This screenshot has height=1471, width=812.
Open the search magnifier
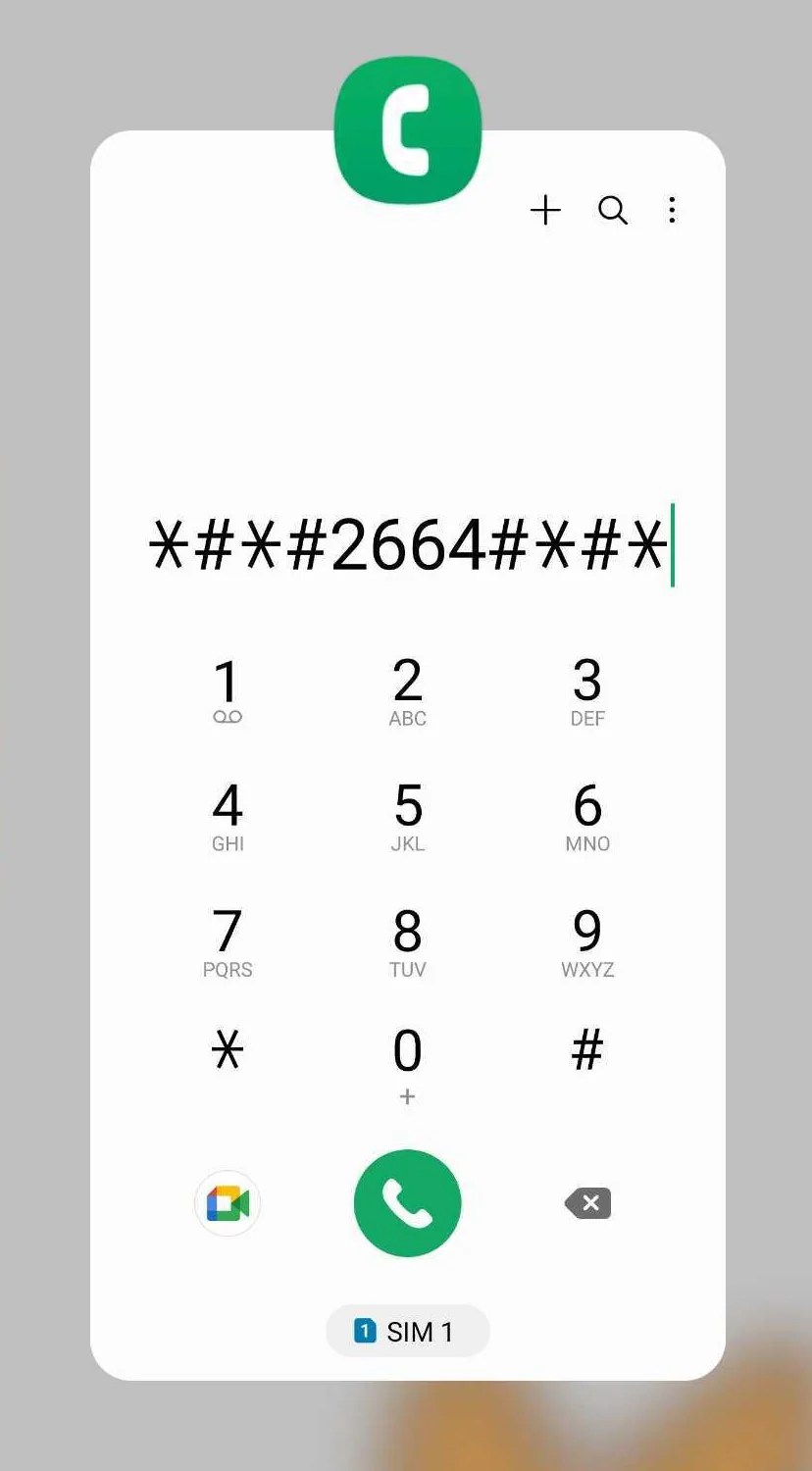pyautogui.click(x=613, y=210)
